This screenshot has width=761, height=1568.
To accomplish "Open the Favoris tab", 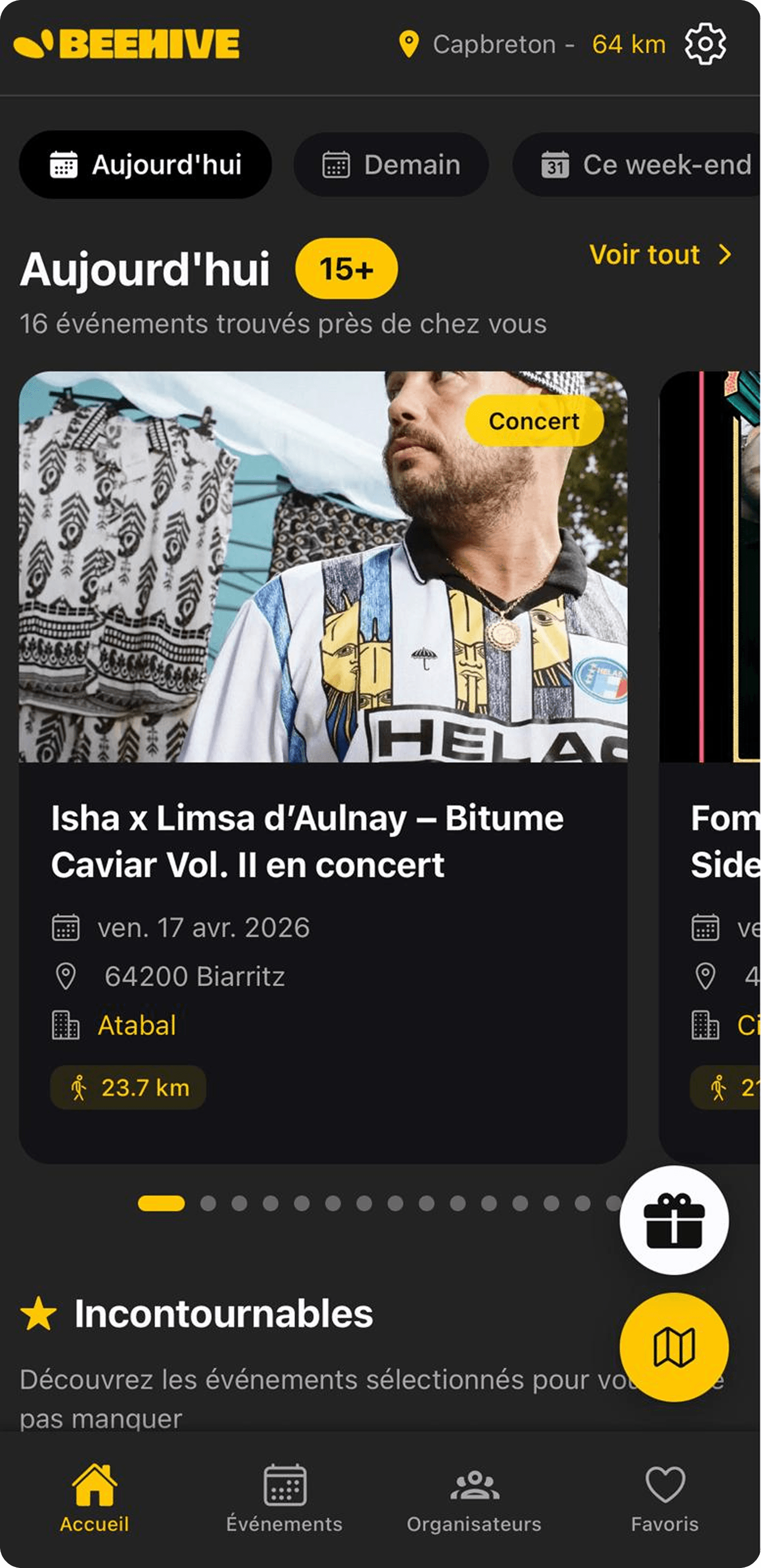I will (665, 1498).
